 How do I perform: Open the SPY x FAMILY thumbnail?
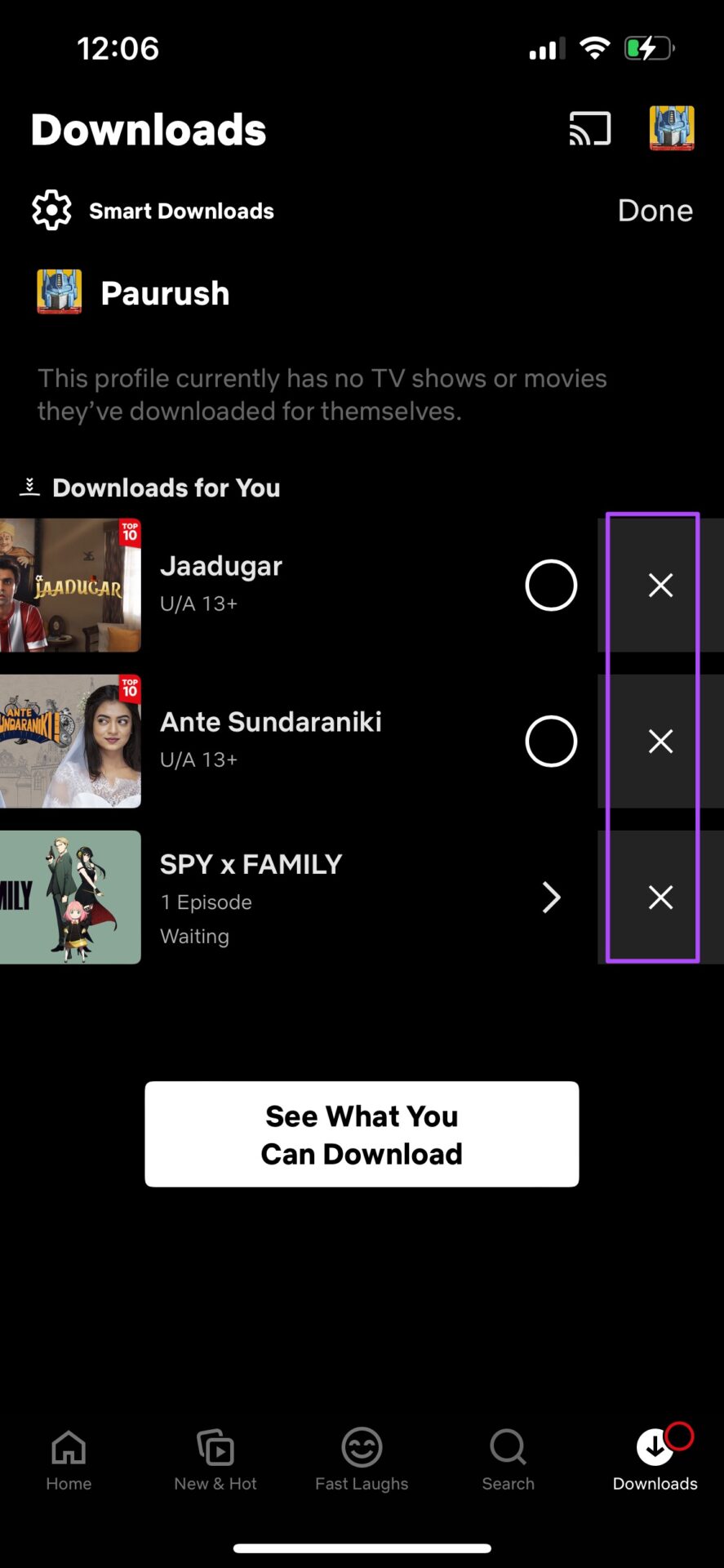pyautogui.click(x=70, y=898)
